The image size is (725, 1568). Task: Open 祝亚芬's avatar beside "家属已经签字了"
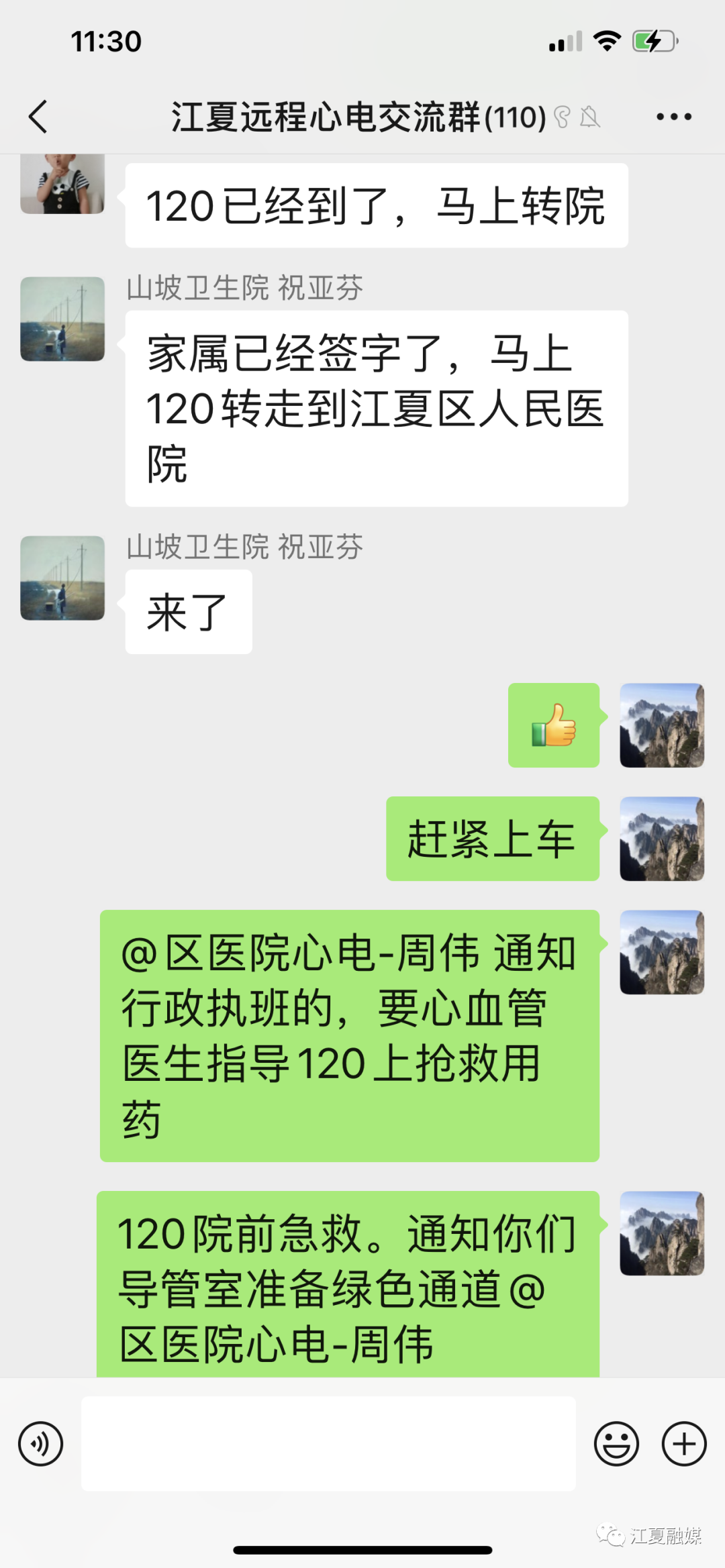tap(62, 319)
